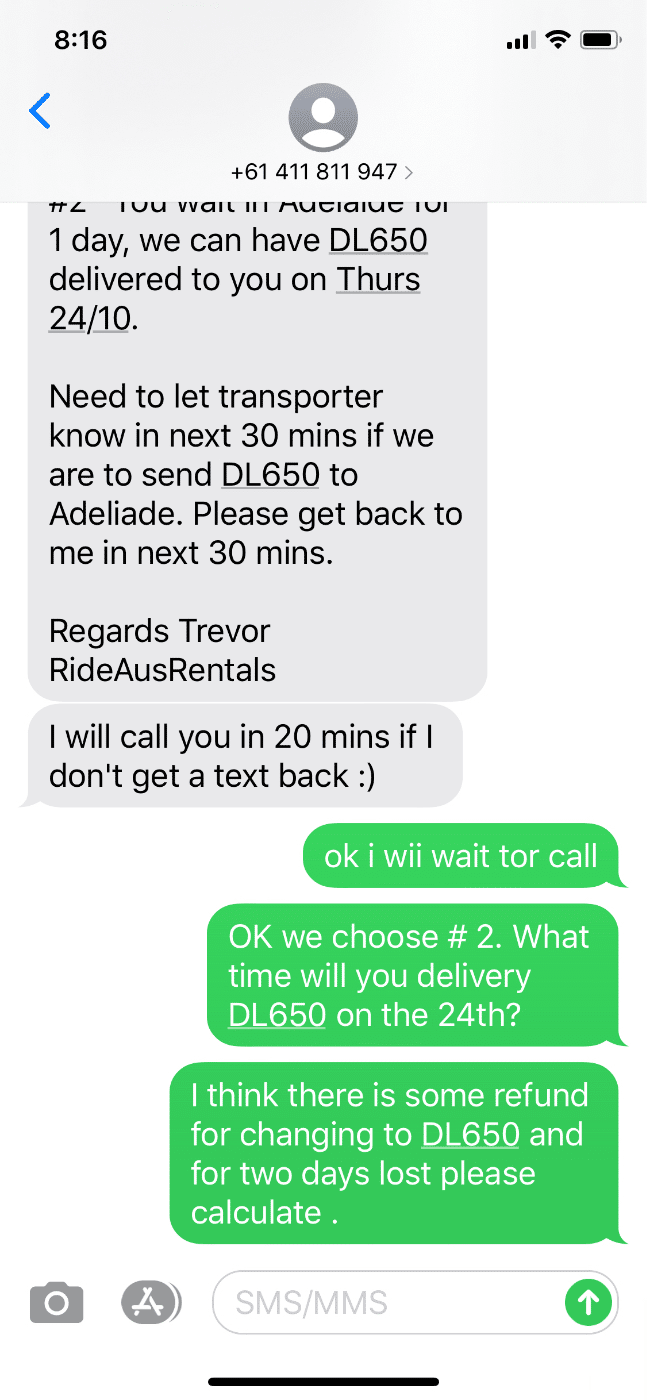This screenshot has width=647, height=1400.
Task: Send the message with the arrow button
Action: (588, 1302)
